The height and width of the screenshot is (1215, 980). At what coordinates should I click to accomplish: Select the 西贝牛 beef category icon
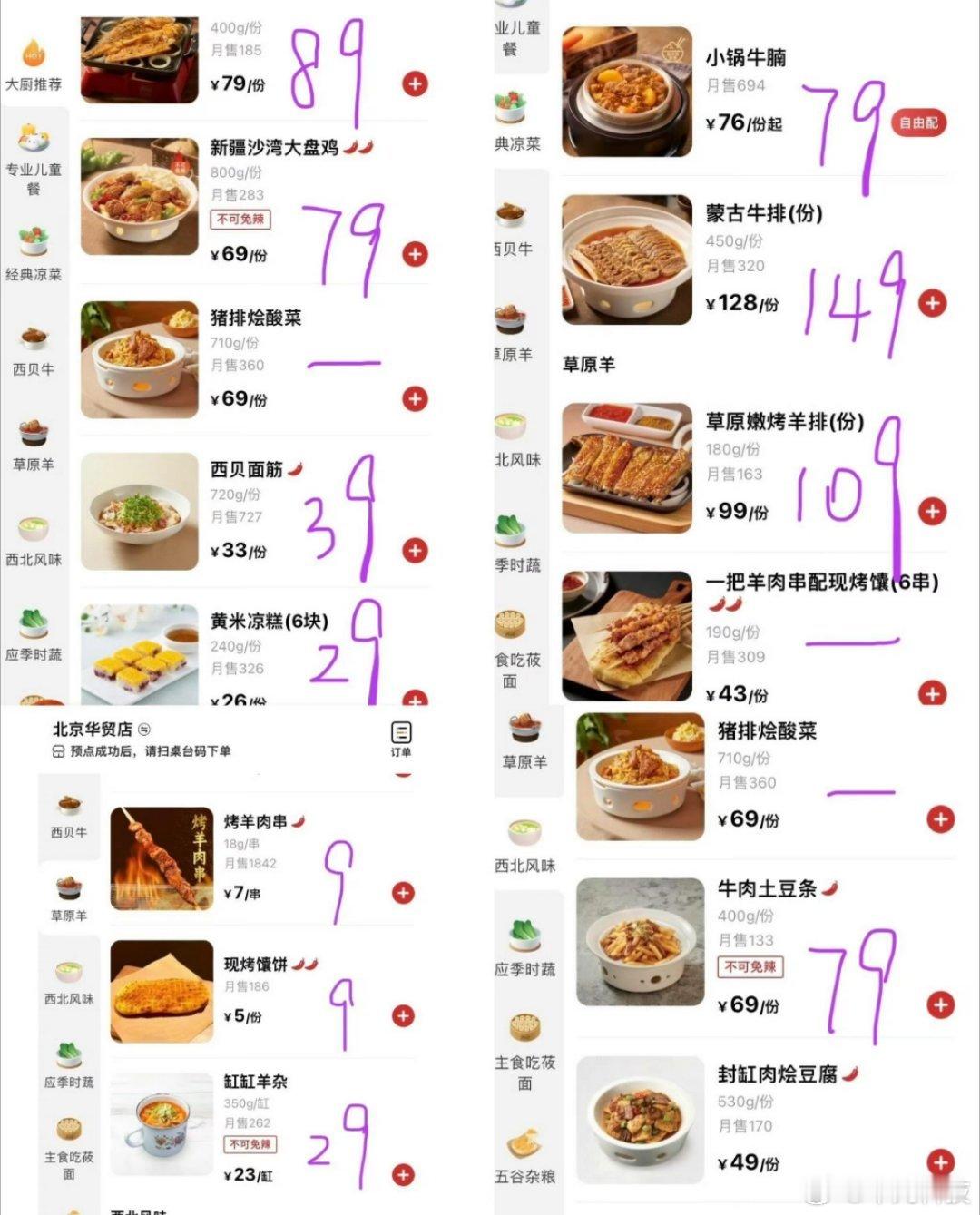[34, 349]
